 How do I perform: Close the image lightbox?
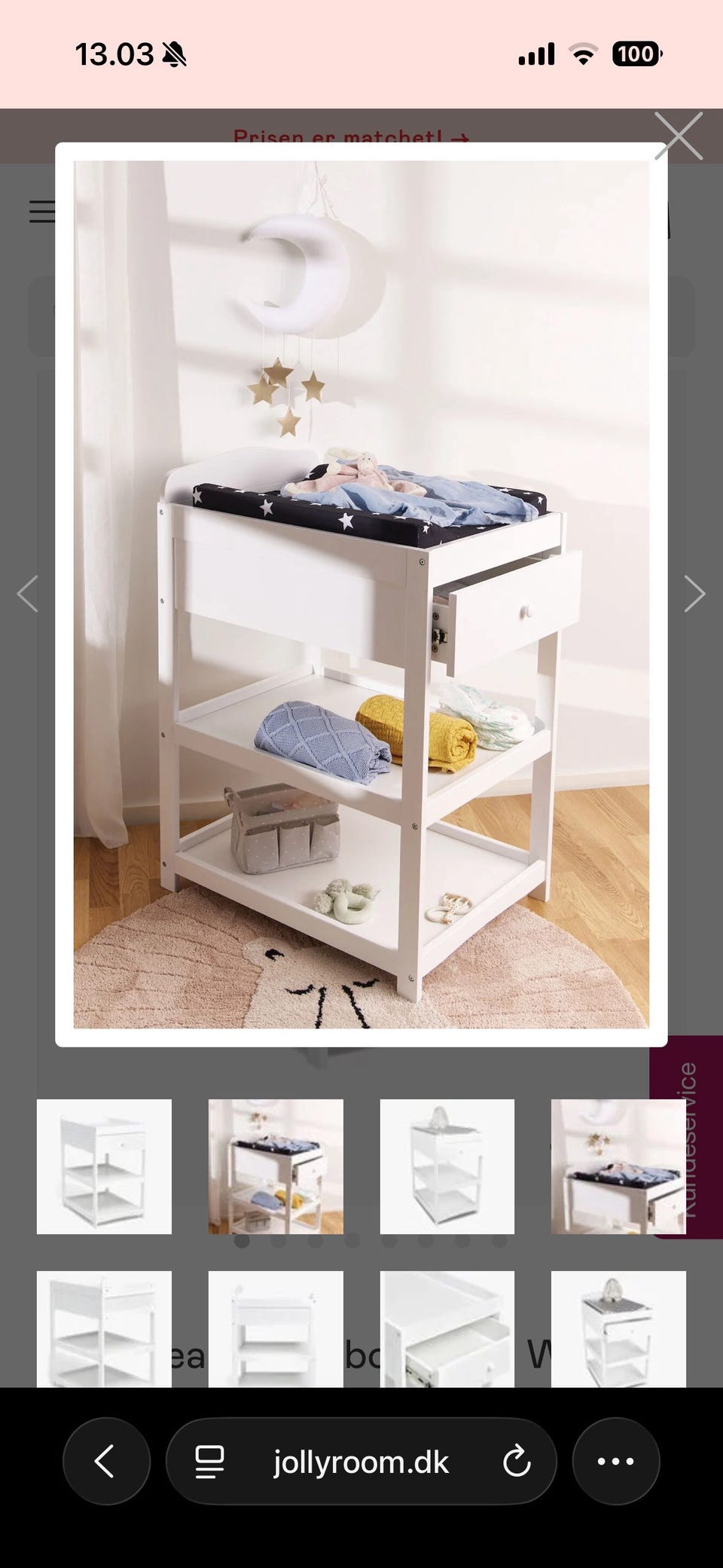point(678,136)
